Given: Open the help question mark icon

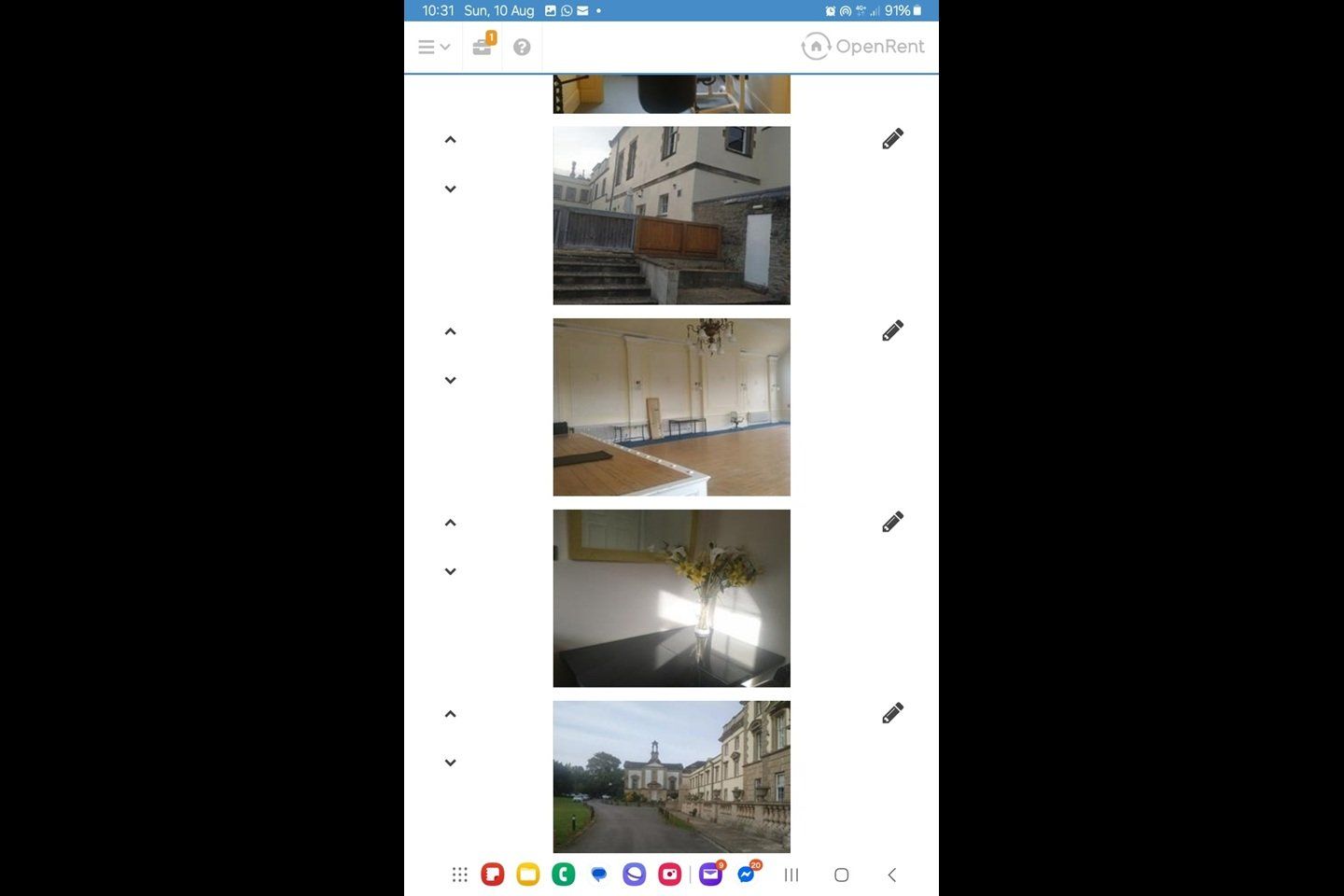Looking at the screenshot, I should pyautogui.click(x=522, y=47).
